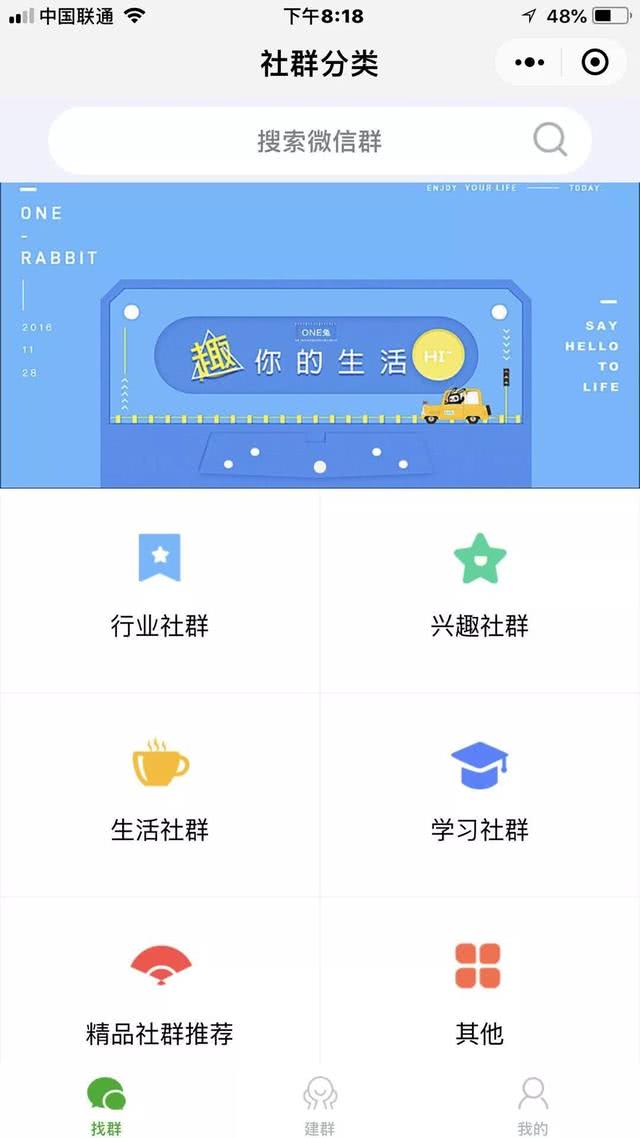Open the 其他 category
640x1138 pixels.
point(480,995)
